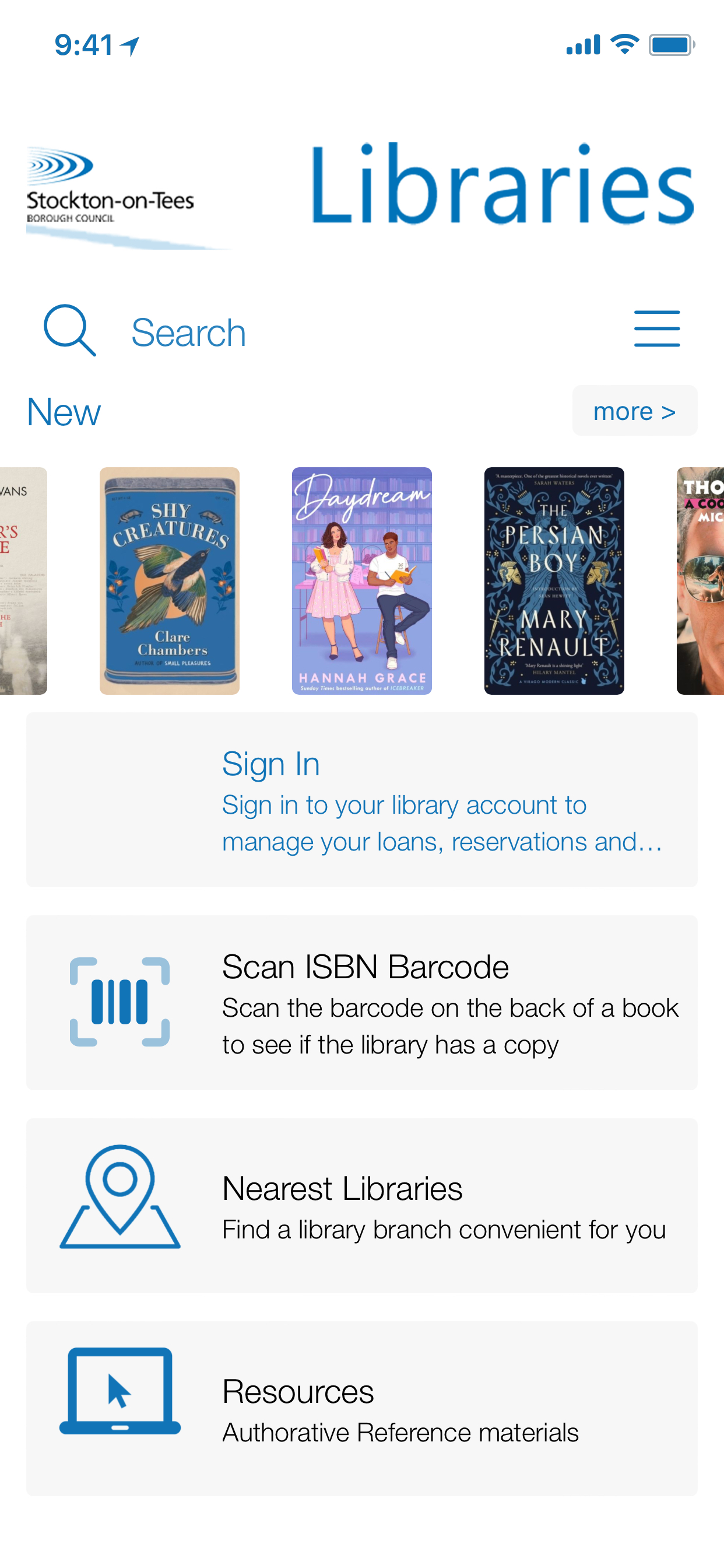Sign in to your library account

click(361, 800)
